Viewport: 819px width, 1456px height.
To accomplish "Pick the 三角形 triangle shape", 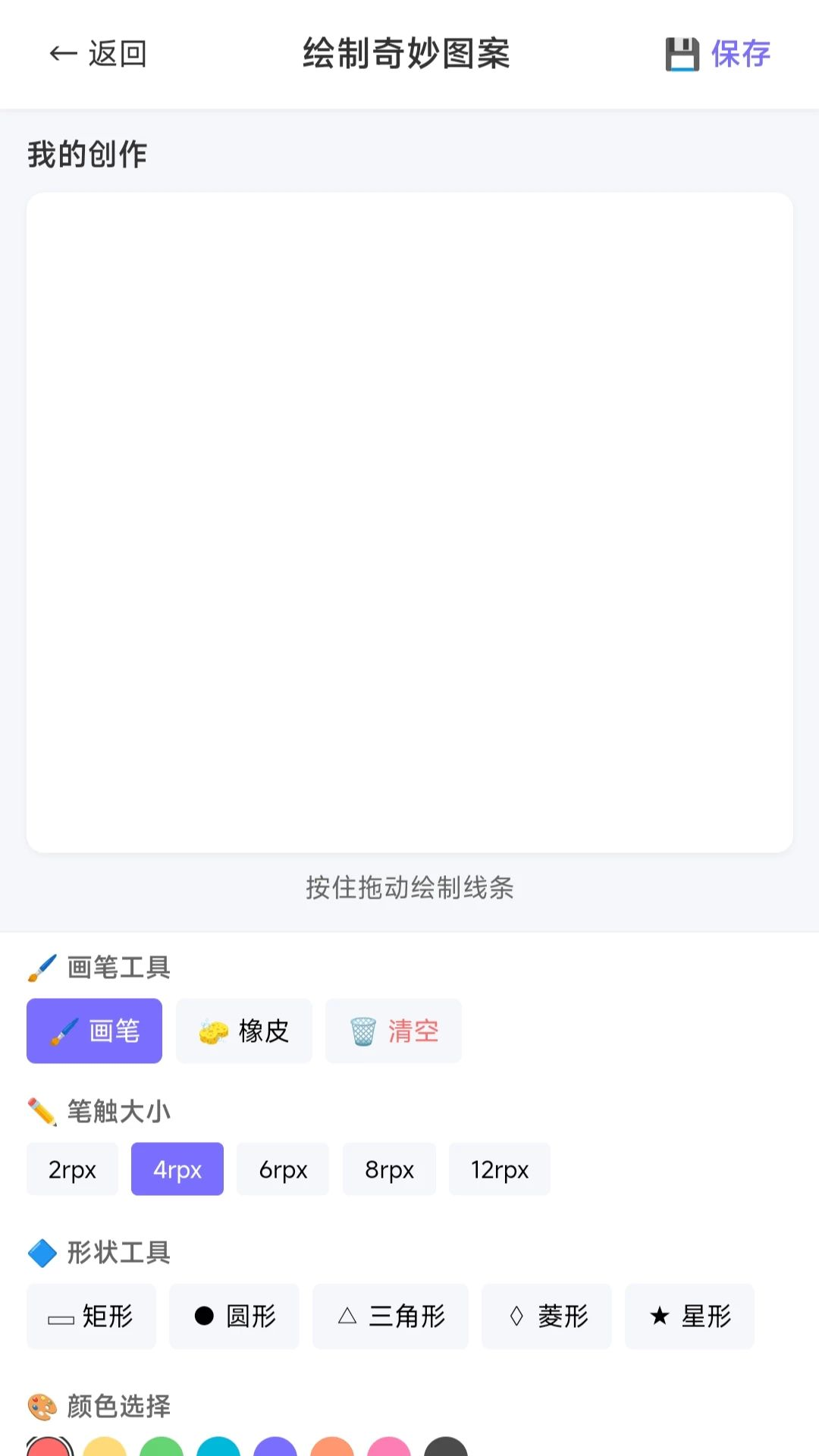I will 391,1316.
